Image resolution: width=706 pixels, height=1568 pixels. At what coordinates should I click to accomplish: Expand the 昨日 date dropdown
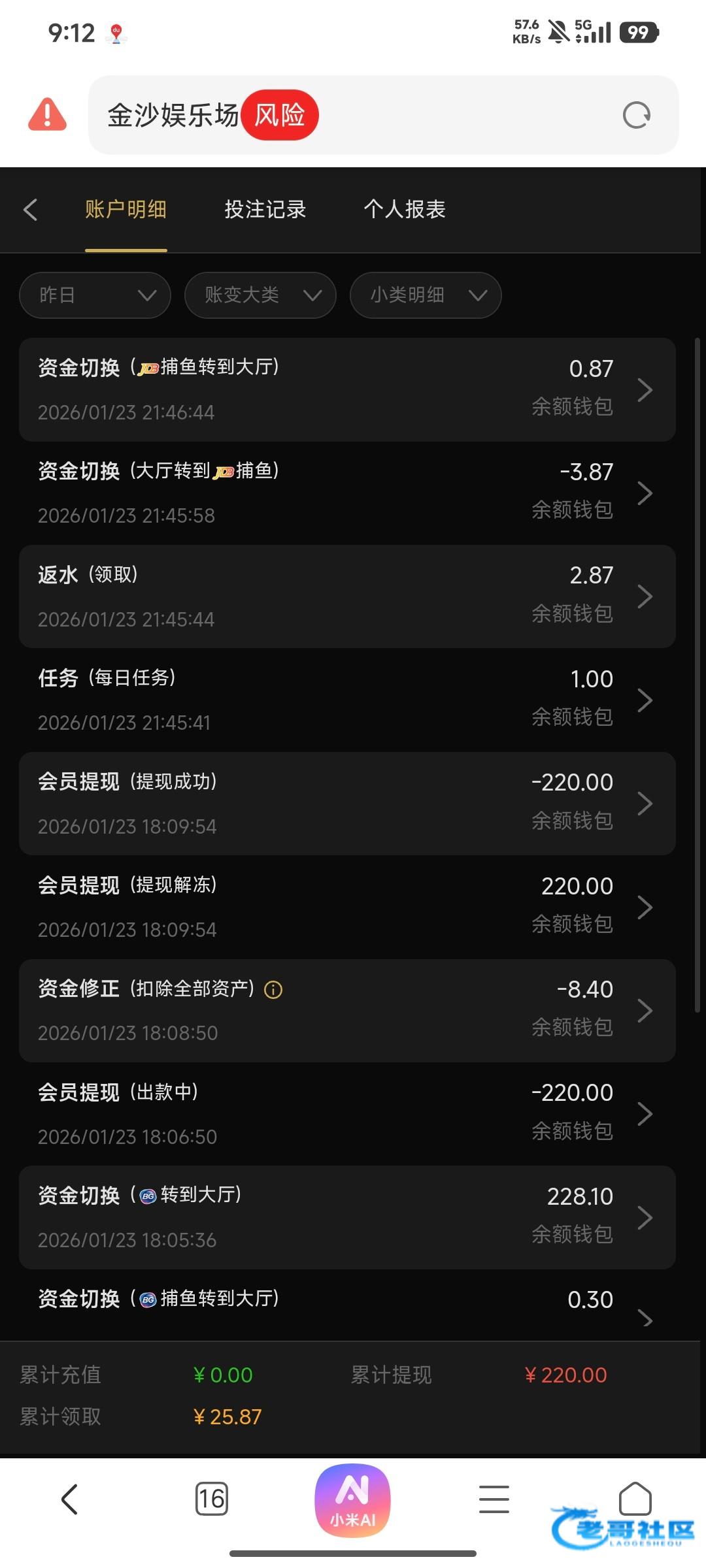[95, 295]
